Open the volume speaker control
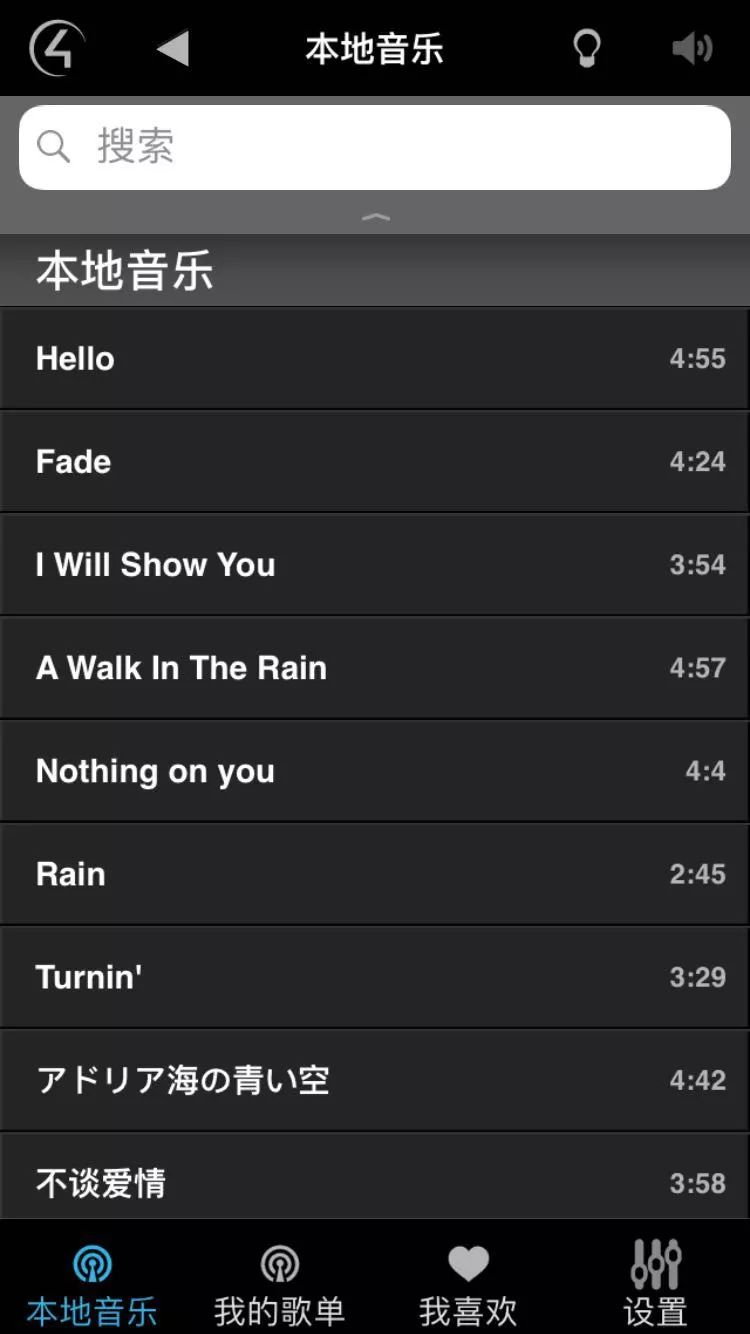 pos(692,48)
